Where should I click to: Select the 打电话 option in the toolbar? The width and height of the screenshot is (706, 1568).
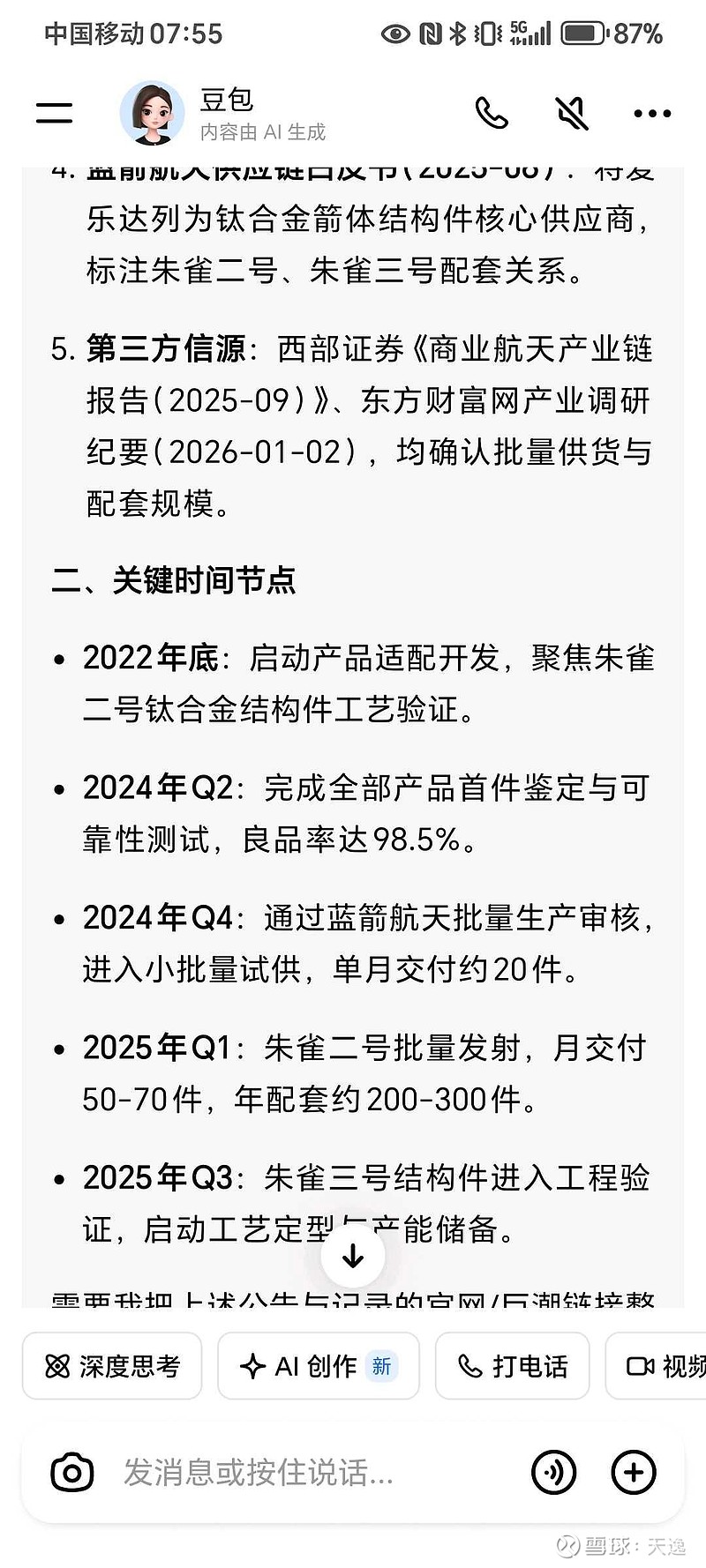[512, 1365]
